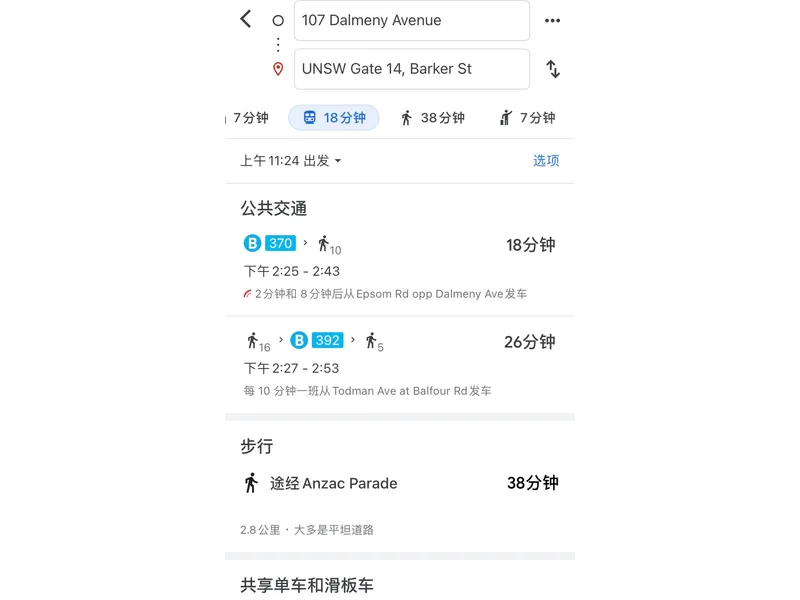Open the departure time 上午11:24 dropdown
Viewport: 800px width, 600px height.
click(x=290, y=161)
